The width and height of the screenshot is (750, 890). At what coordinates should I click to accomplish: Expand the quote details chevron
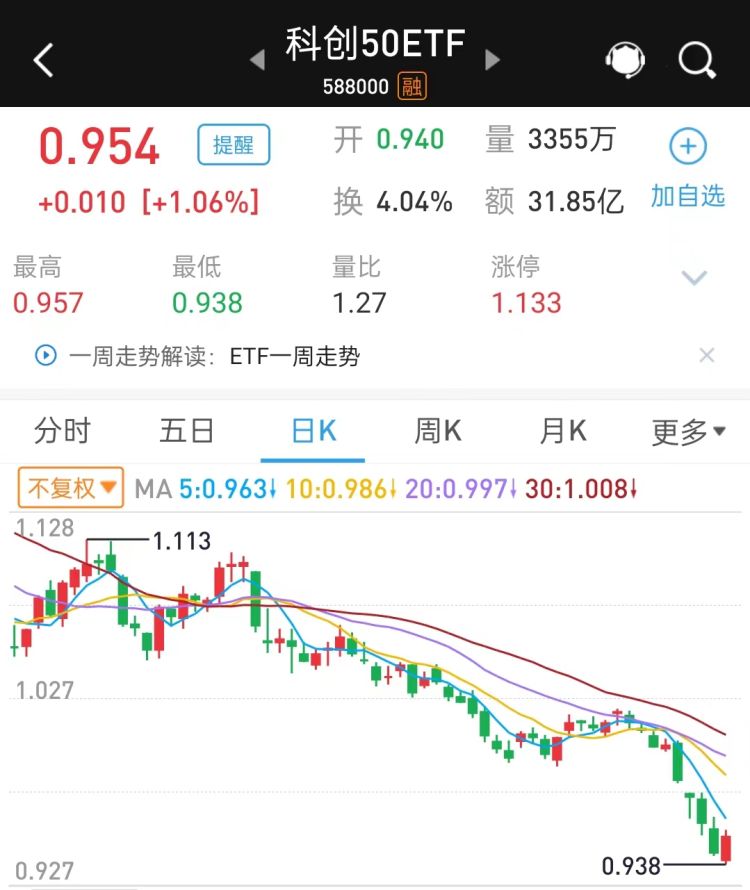click(x=696, y=280)
